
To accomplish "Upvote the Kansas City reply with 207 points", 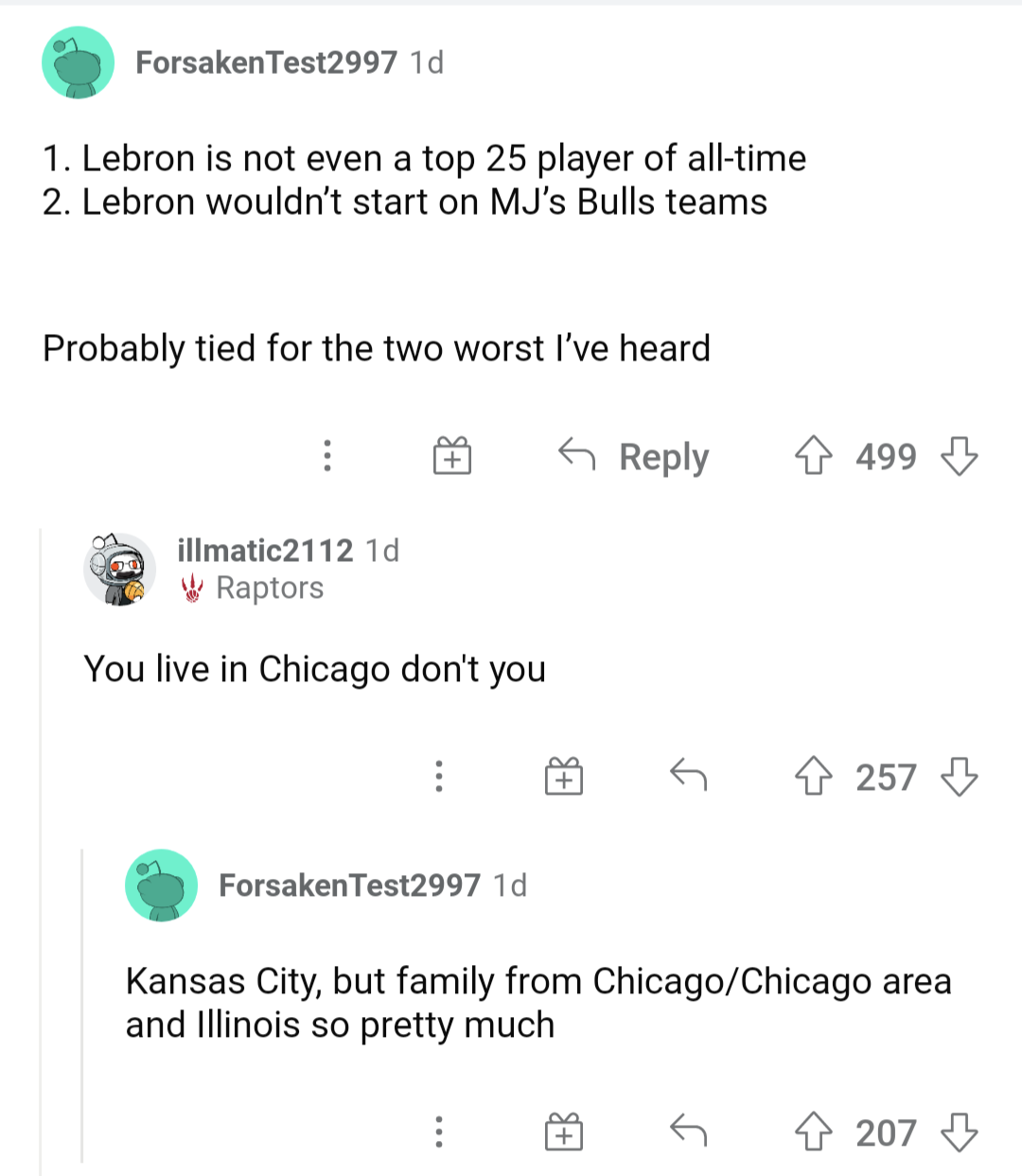I will coord(816,1132).
